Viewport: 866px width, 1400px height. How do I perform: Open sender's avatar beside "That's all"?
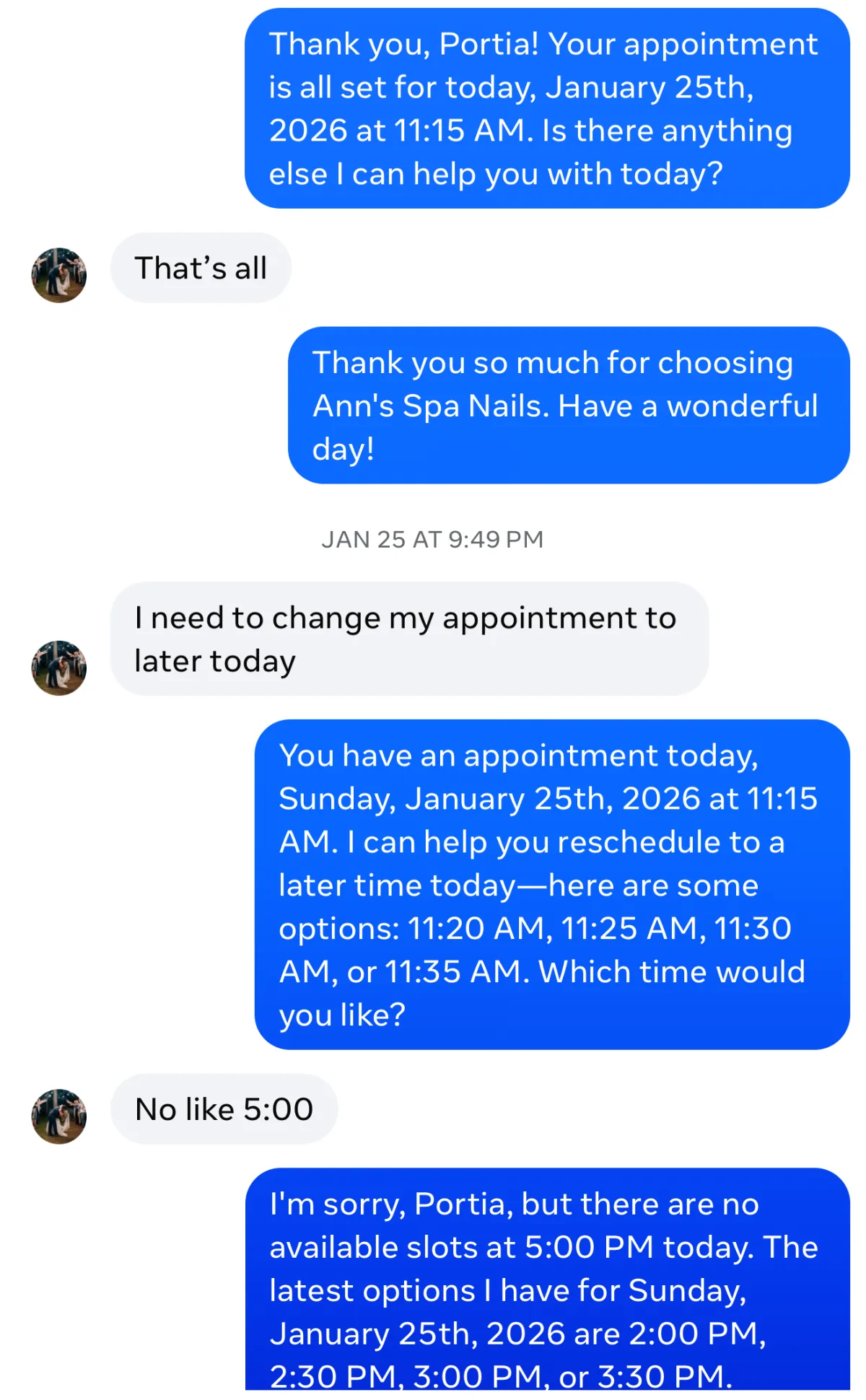(x=59, y=275)
